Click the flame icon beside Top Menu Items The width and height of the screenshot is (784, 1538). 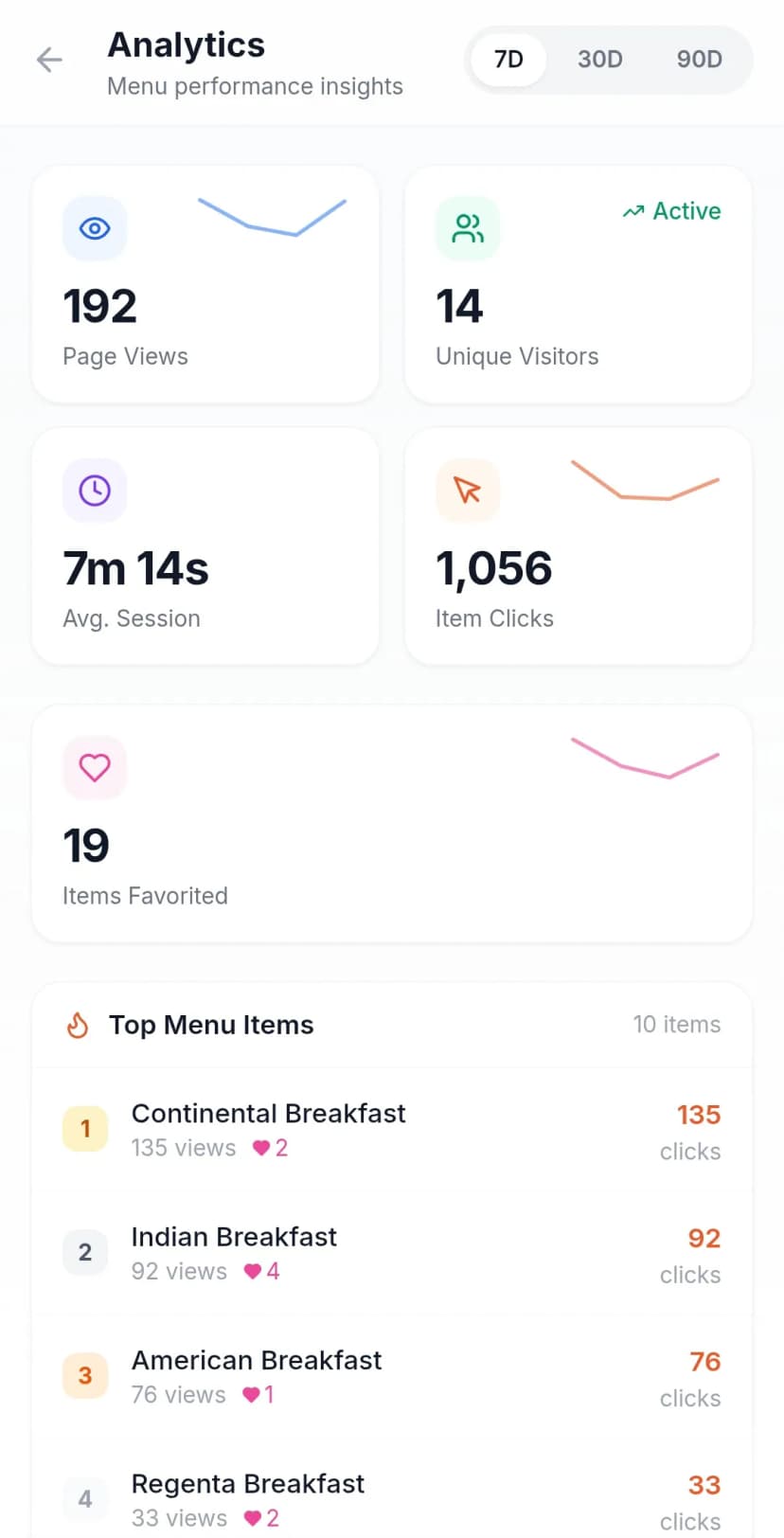(77, 1024)
